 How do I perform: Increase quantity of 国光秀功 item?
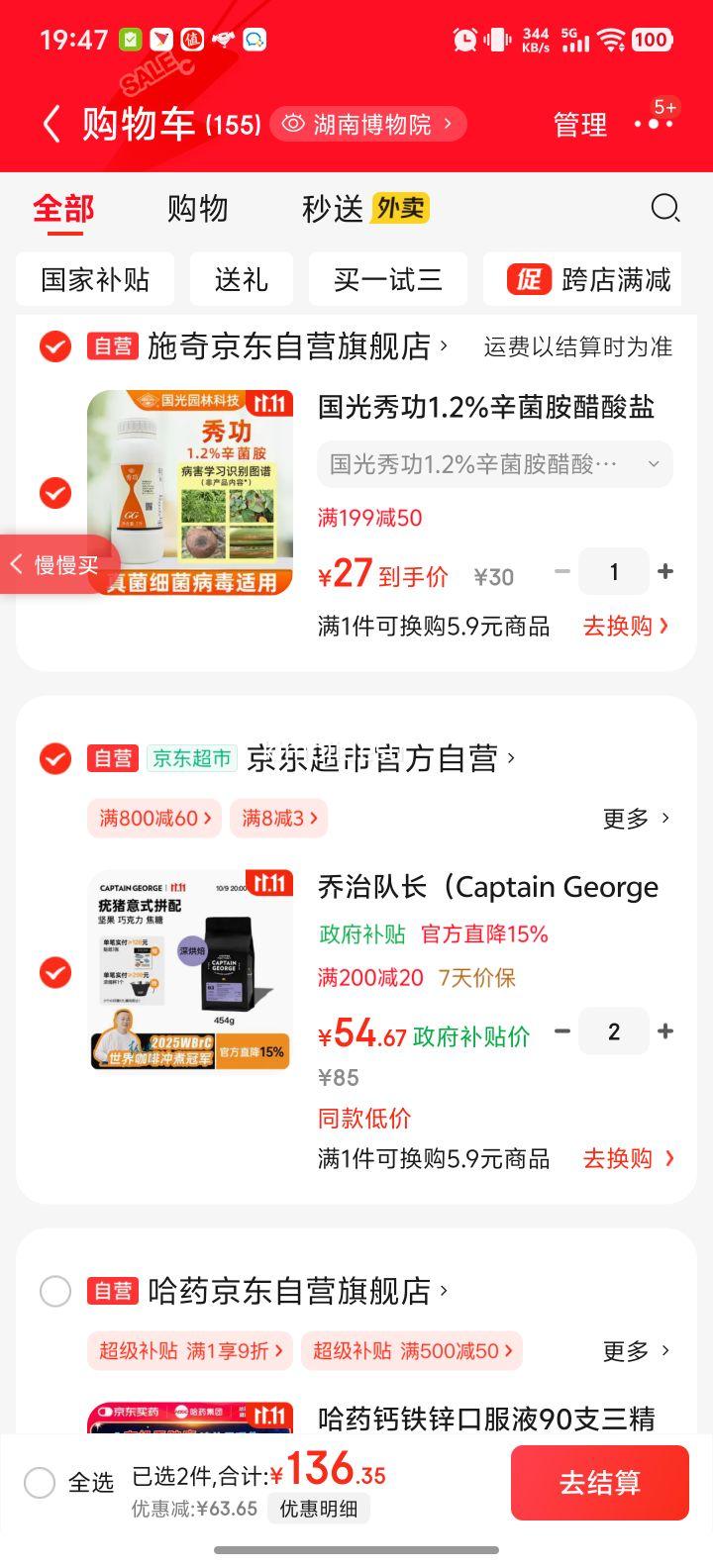(665, 572)
